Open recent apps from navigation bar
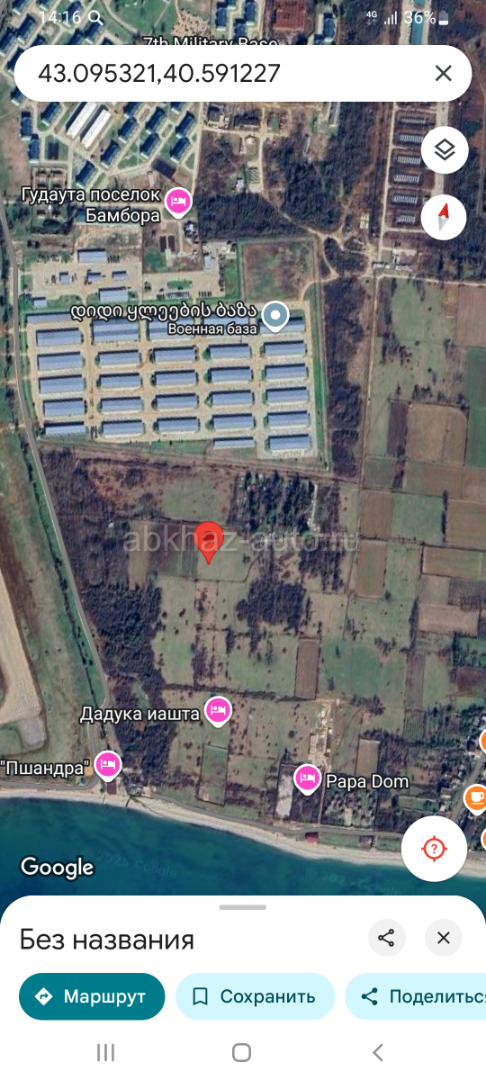The height and width of the screenshot is (1080, 486). (105, 1052)
